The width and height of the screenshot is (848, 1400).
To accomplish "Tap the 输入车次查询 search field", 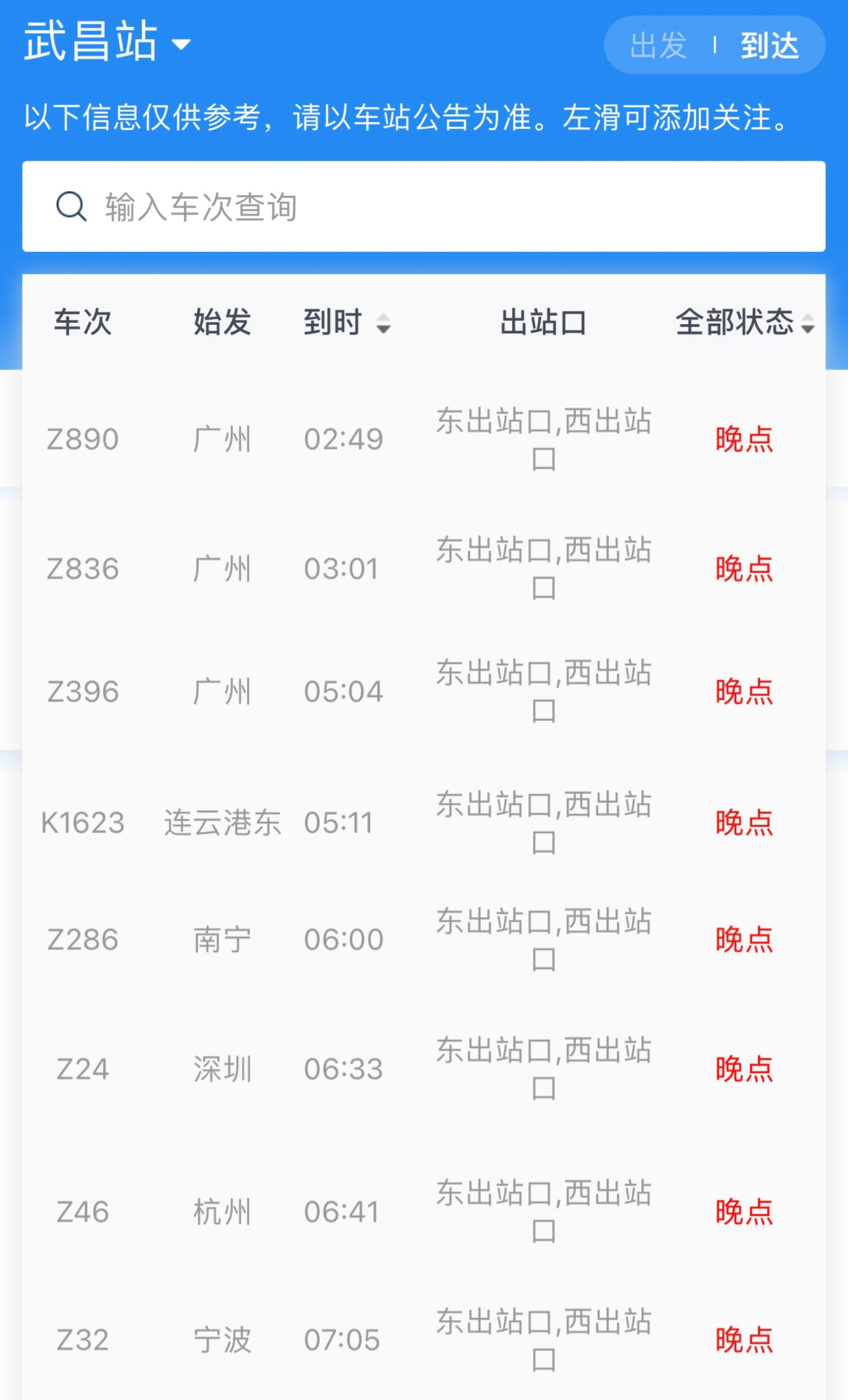I will click(424, 206).
